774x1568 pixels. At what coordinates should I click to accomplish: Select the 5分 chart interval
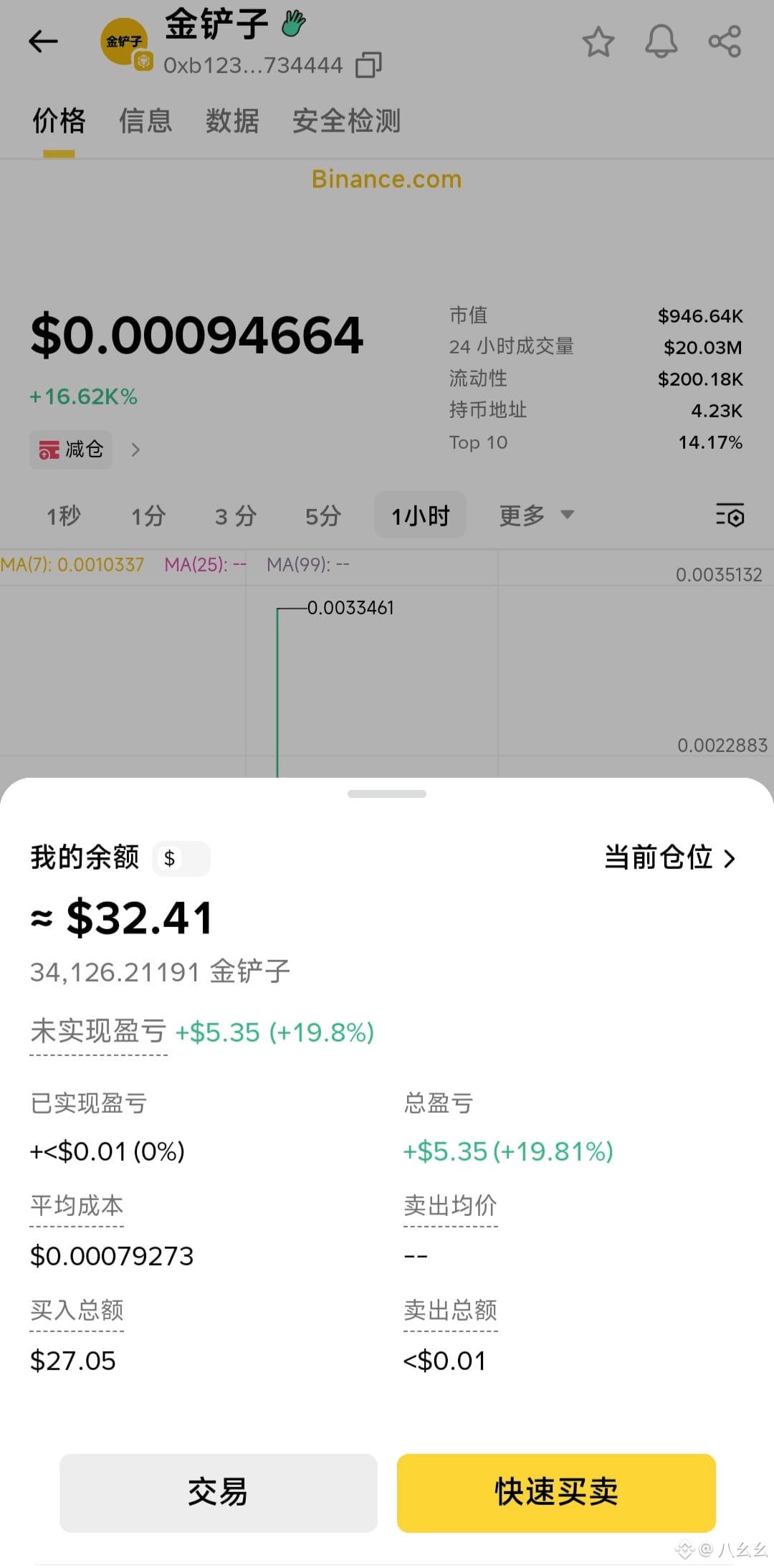coord(322,515)
